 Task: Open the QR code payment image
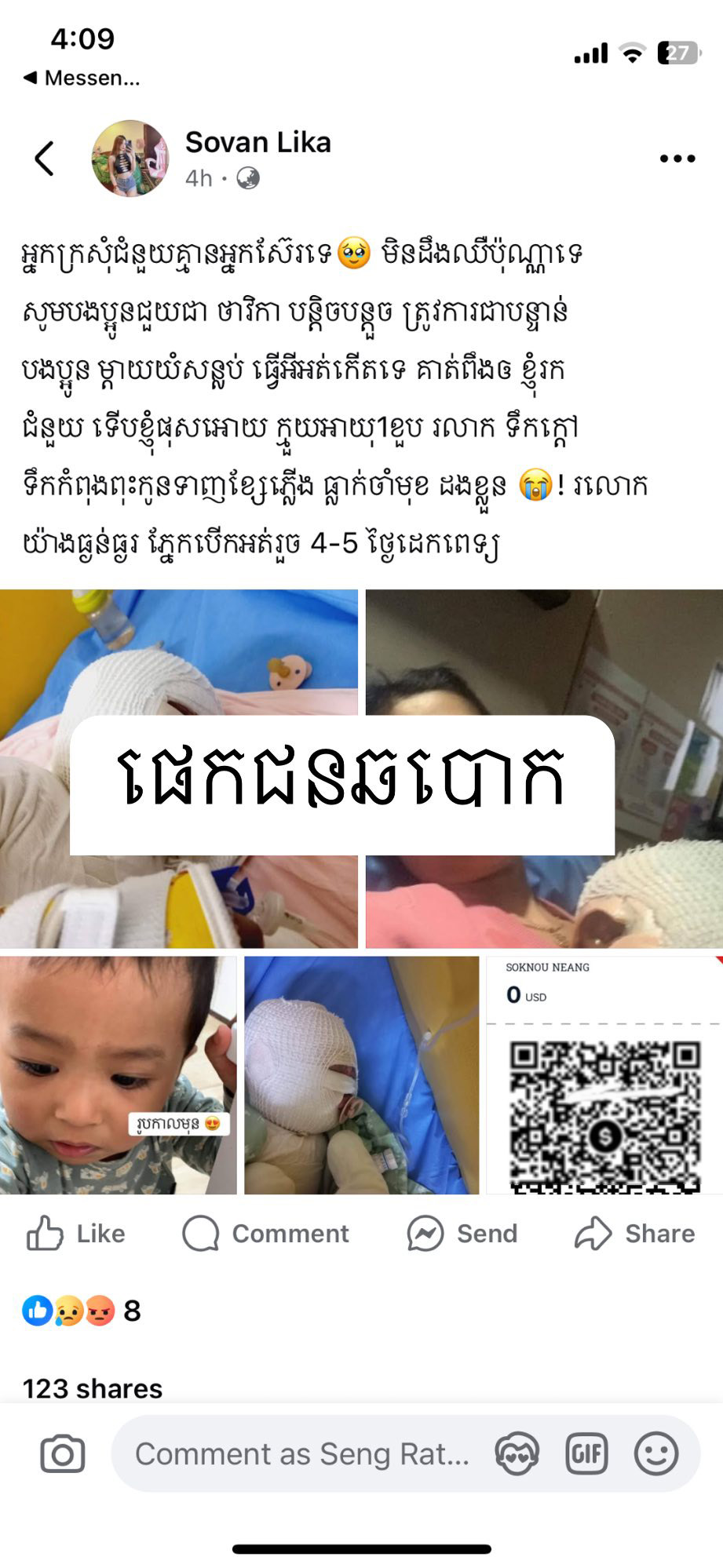[x=603, y=1075]
